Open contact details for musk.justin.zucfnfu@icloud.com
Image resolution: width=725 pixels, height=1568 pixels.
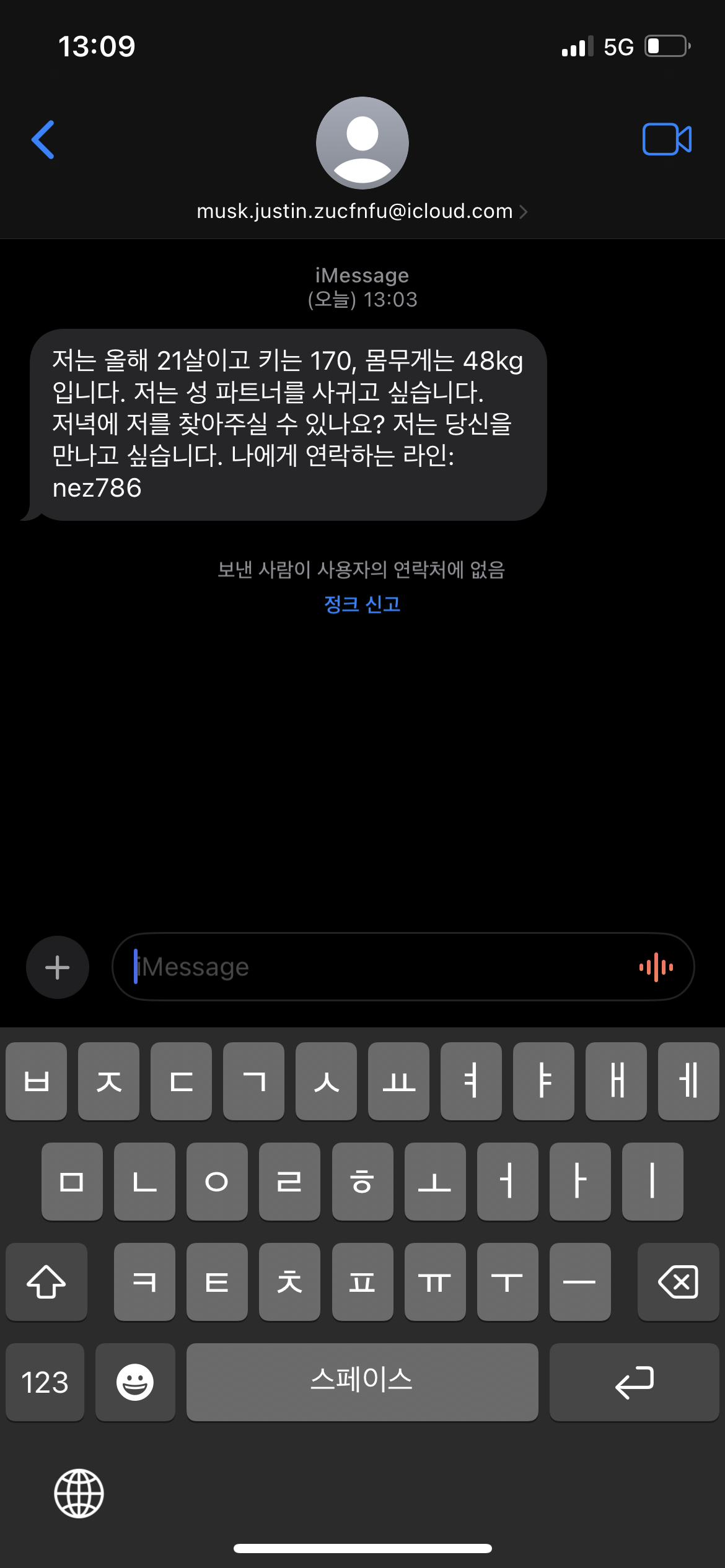tap(362, 211)
